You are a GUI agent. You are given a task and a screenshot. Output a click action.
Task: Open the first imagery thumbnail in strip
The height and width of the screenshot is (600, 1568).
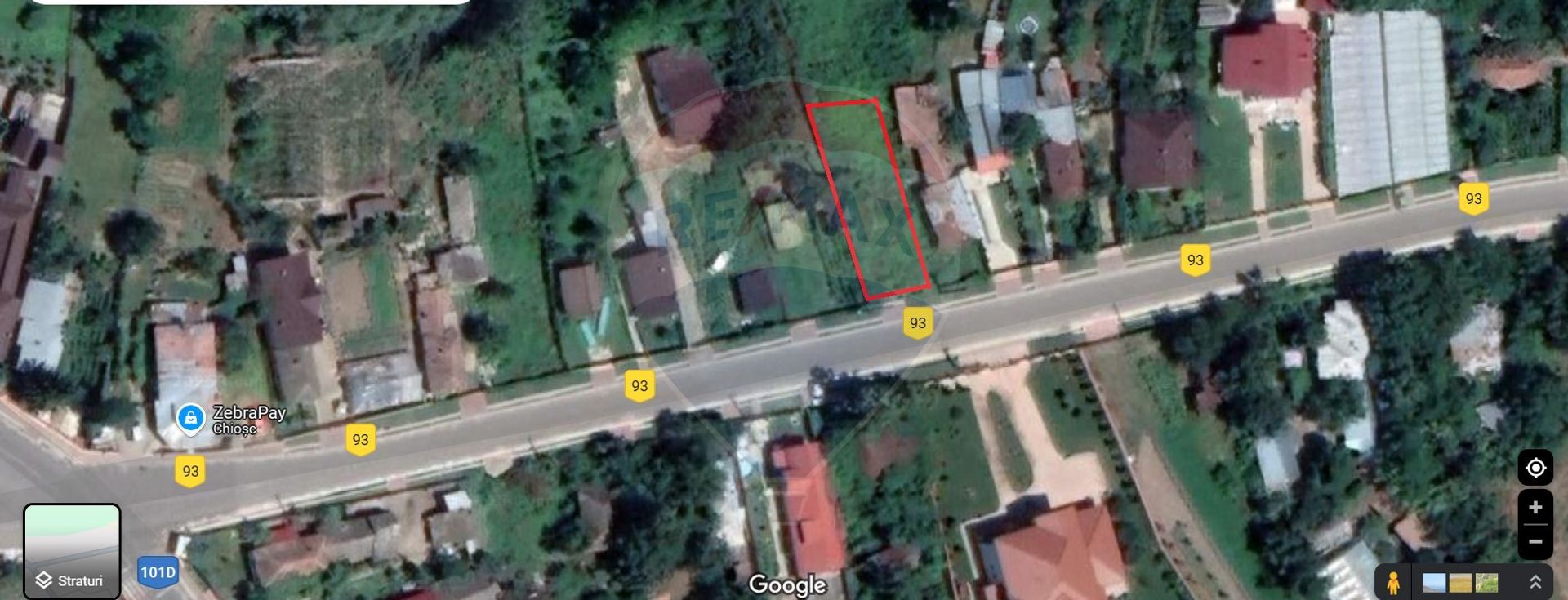coord(1434,583)
